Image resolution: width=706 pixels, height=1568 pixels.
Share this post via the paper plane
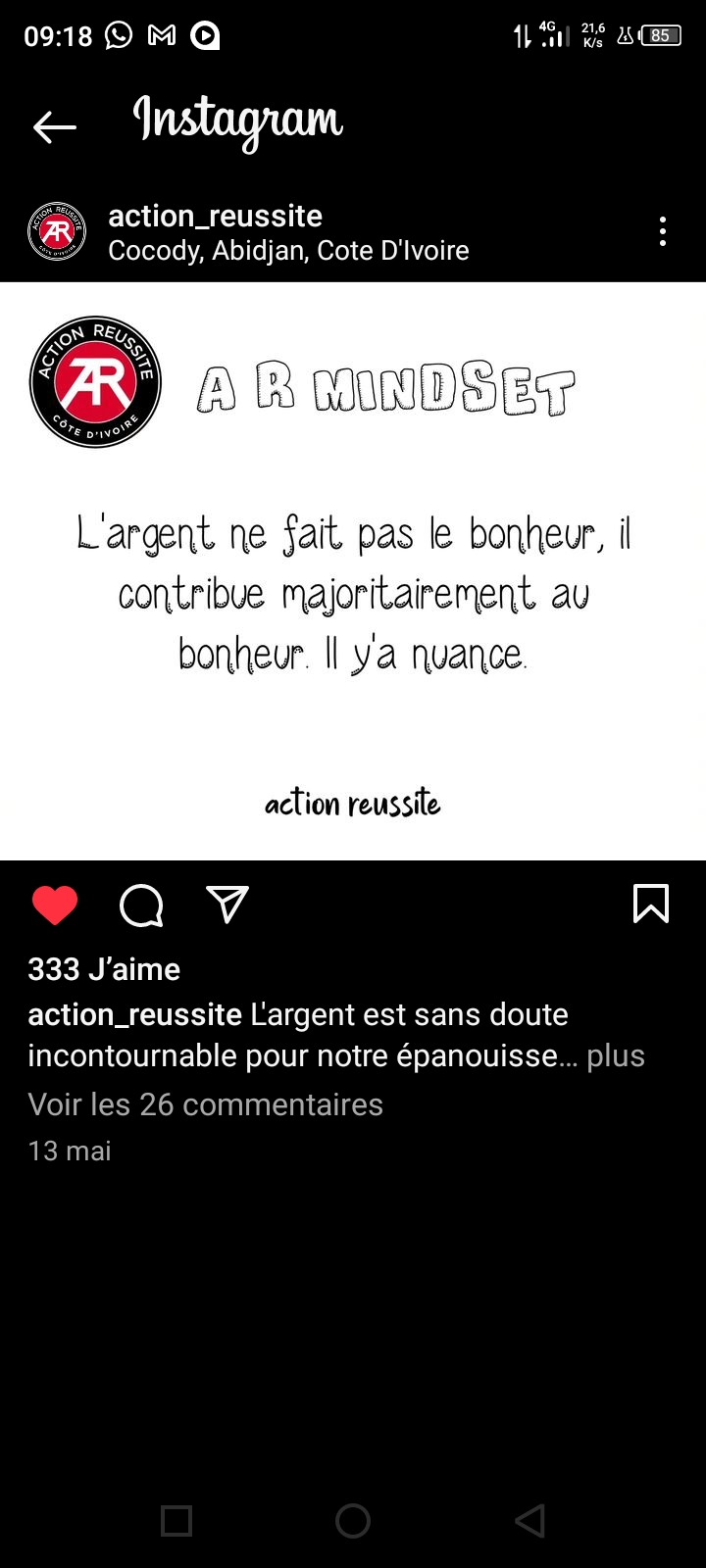pos(227,905)
